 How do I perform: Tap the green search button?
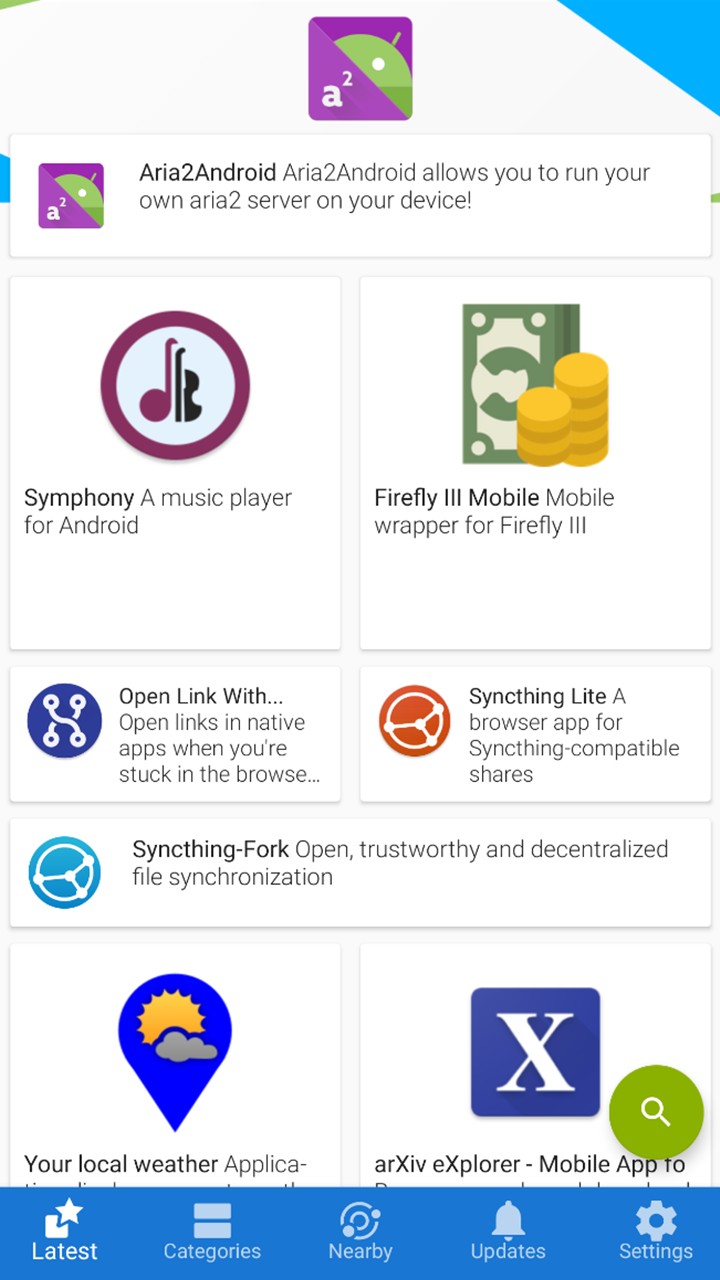point(656,1112)
